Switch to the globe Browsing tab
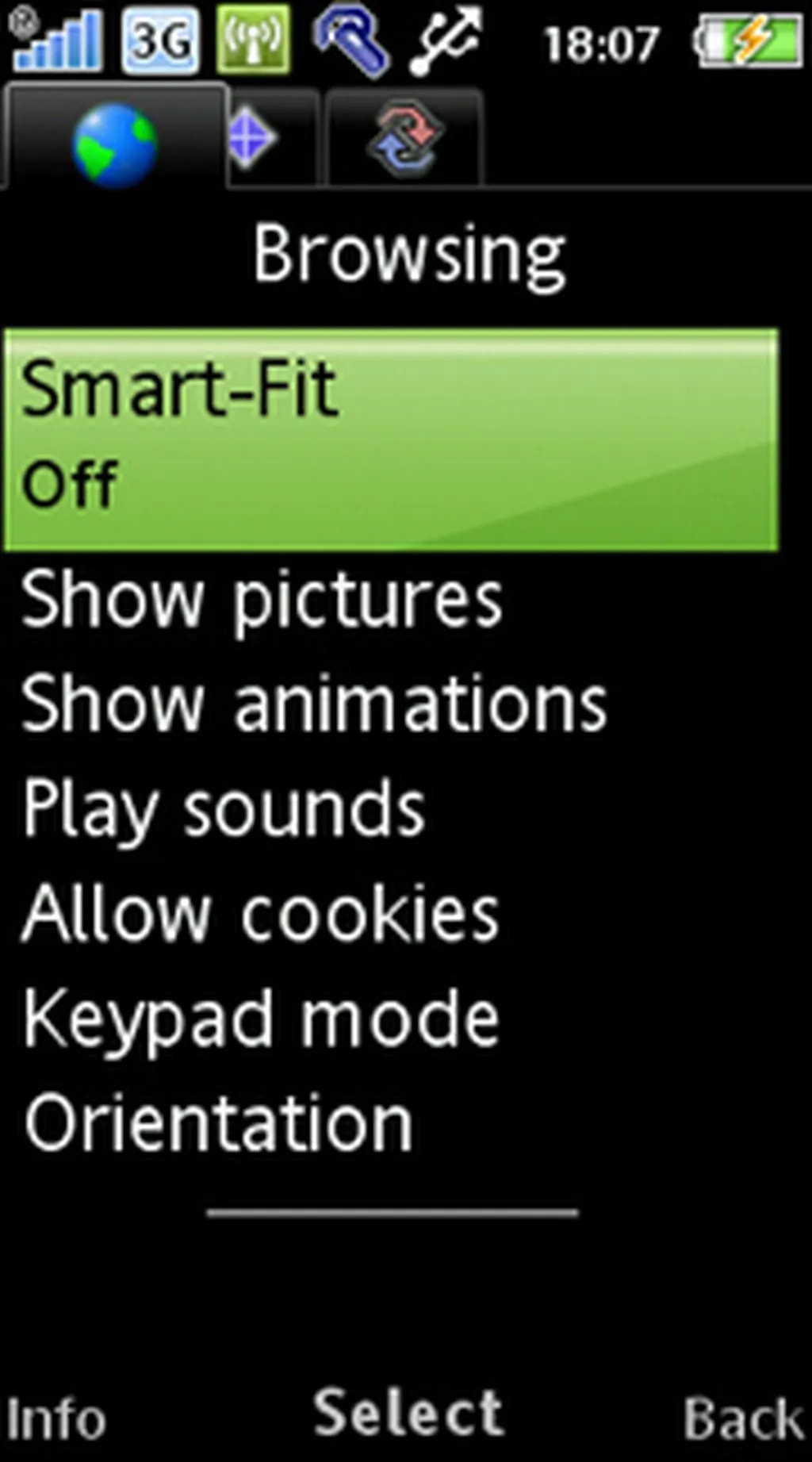This screenshot has height=1462, width=812. [x=115, y=144]
